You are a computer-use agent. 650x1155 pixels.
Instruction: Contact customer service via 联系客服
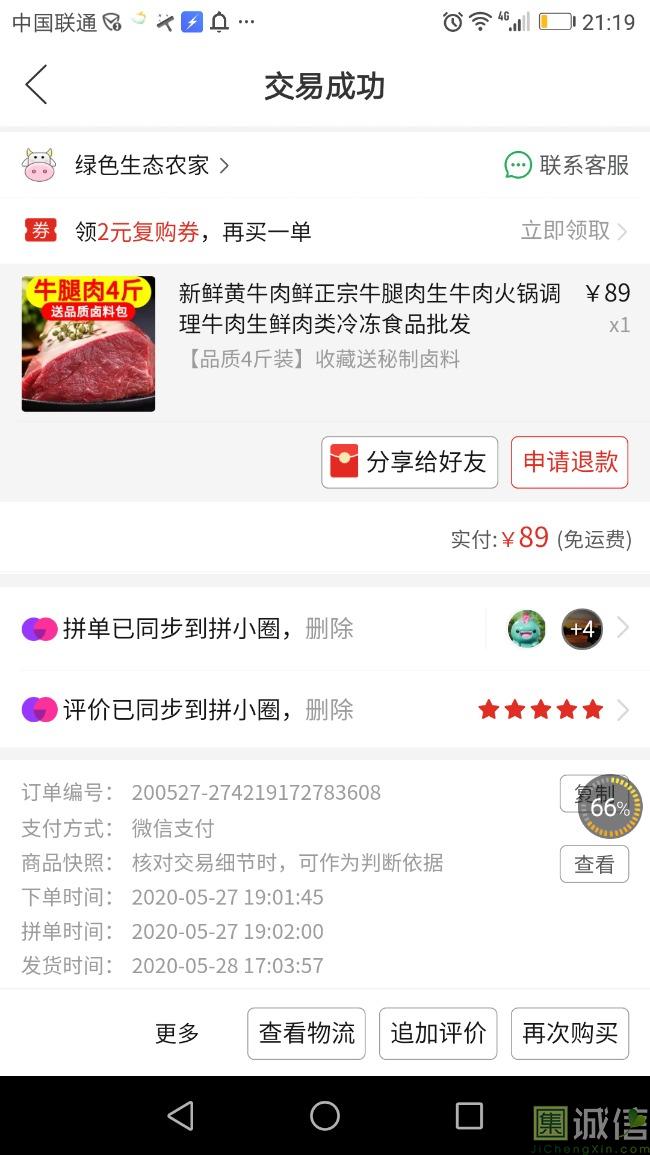(x=567, y=165)
